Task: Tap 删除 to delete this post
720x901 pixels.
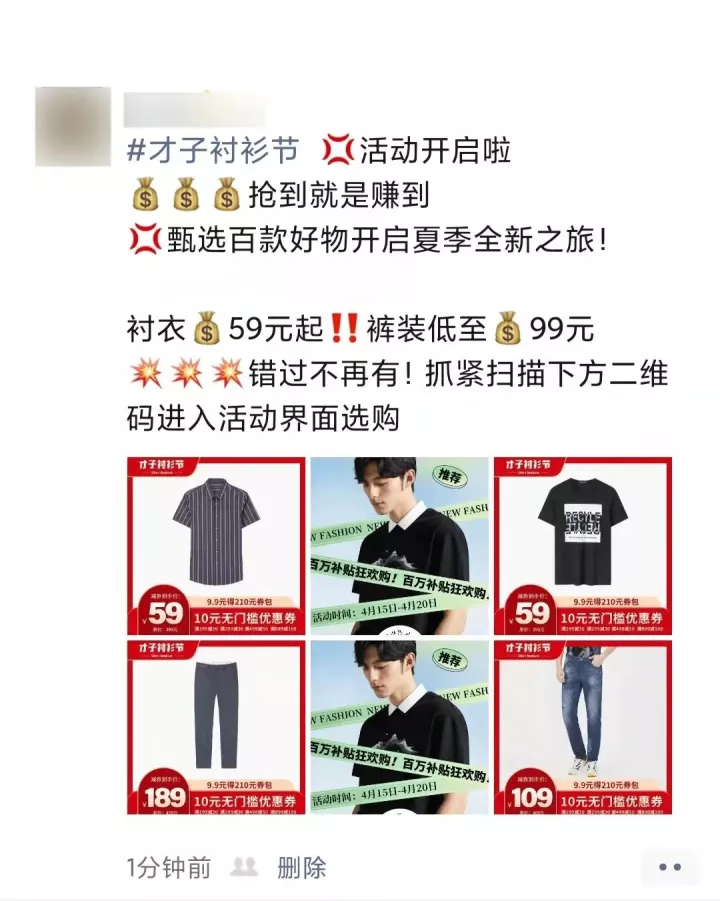Action: tap(302, 867)
